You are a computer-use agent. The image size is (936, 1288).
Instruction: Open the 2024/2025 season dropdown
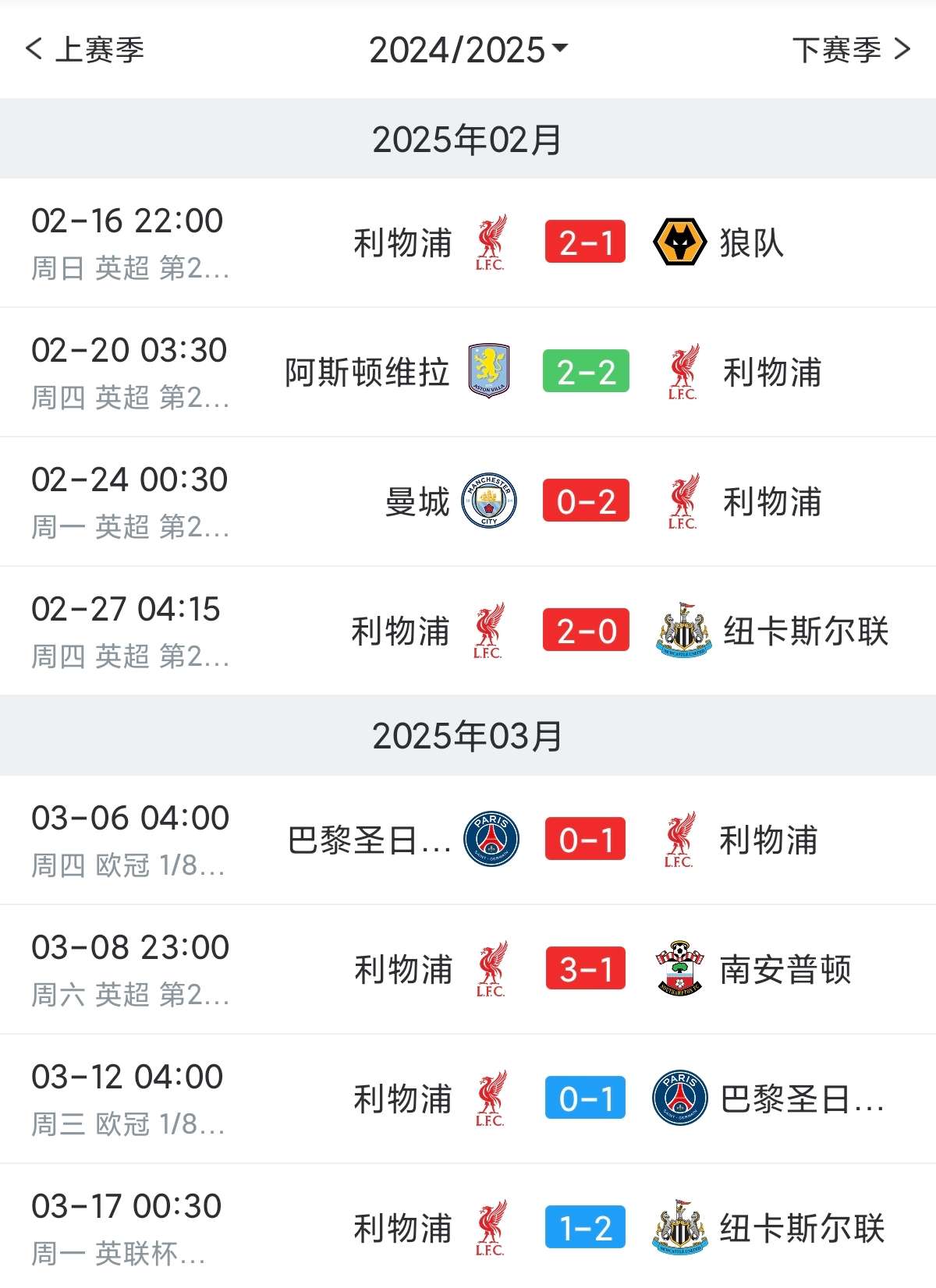468,50
